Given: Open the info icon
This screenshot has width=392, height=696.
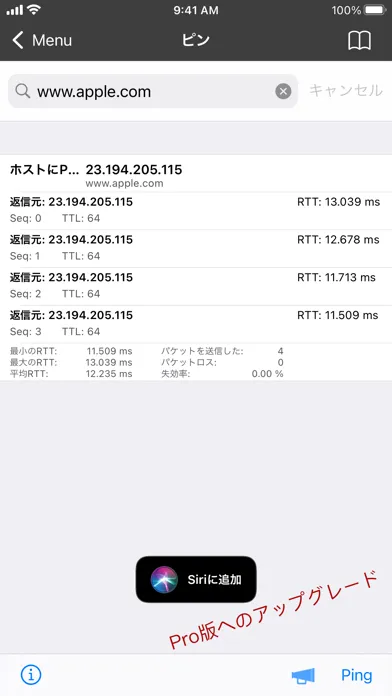Looking at the screenshot, I should 31,675.
